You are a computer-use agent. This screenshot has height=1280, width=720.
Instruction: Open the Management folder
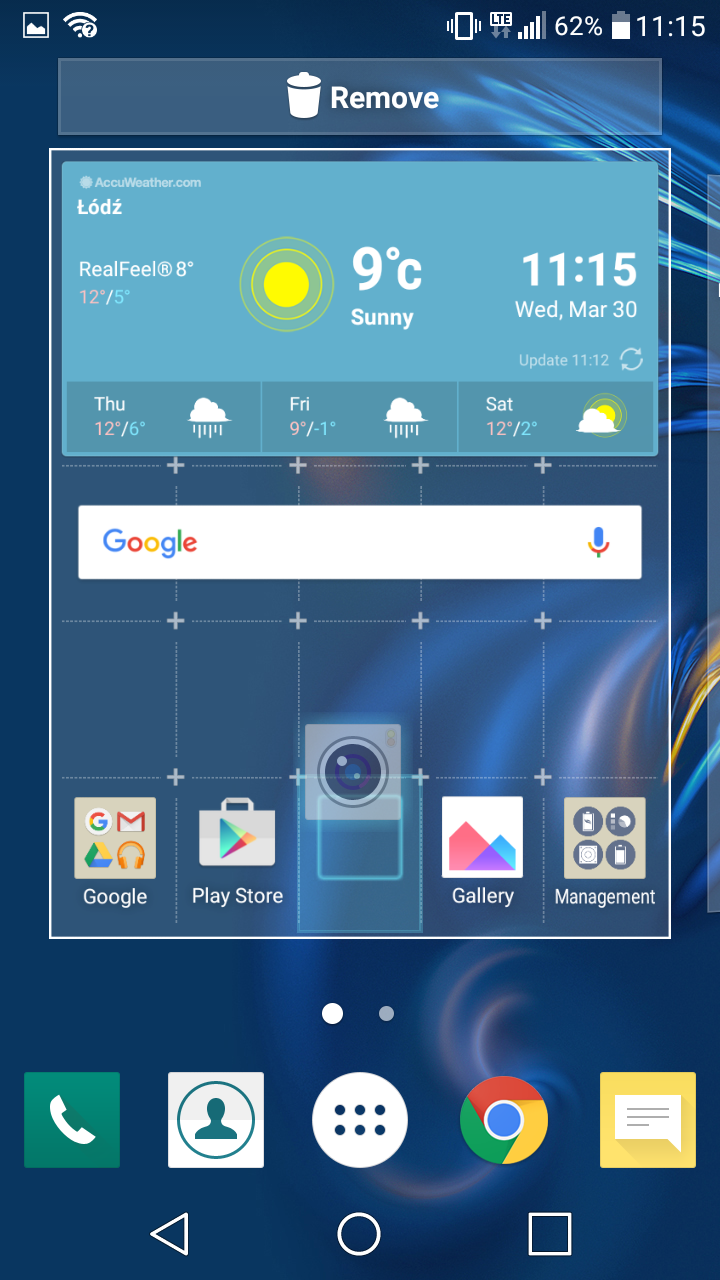pos(605,852)
